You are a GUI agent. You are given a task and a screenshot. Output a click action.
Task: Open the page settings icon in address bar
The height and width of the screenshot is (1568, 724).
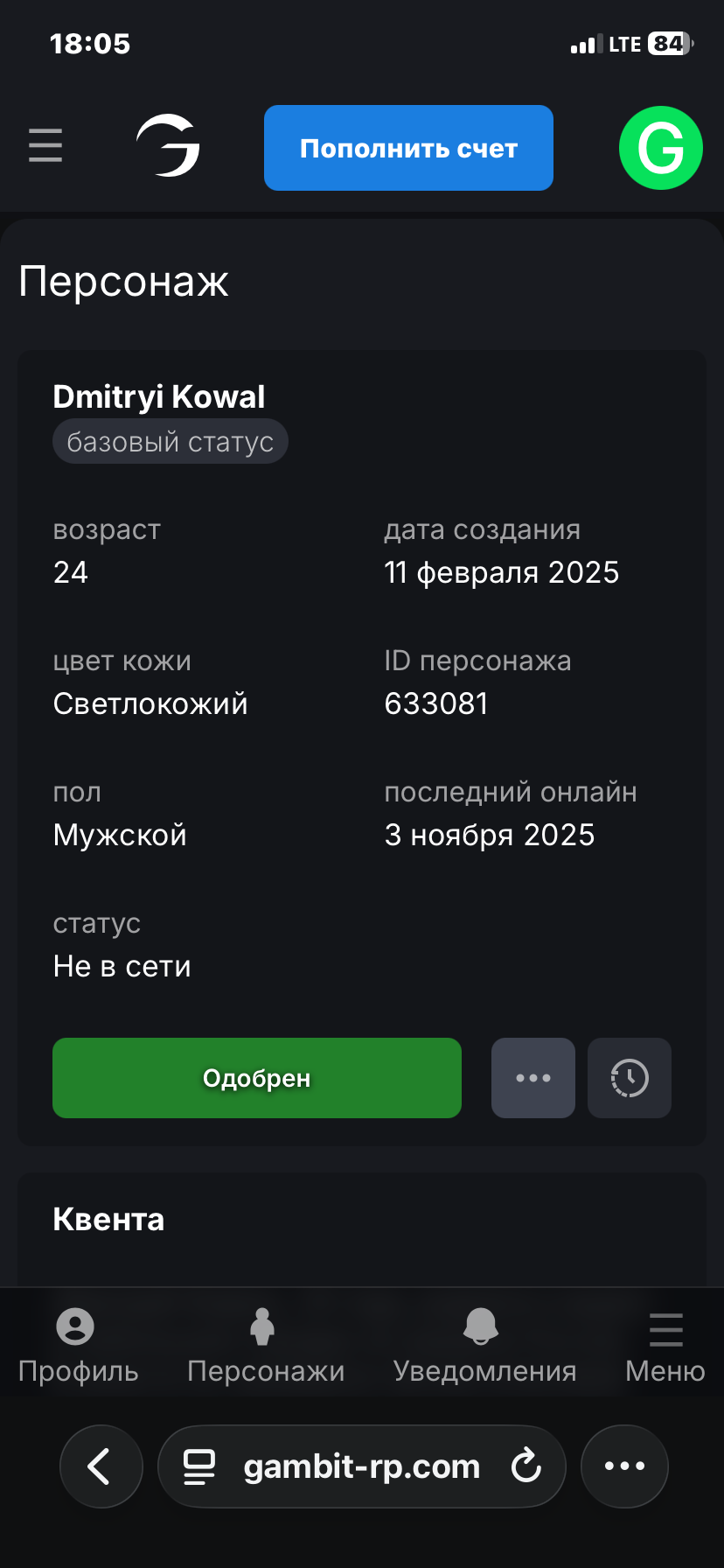coord(199,1466)
